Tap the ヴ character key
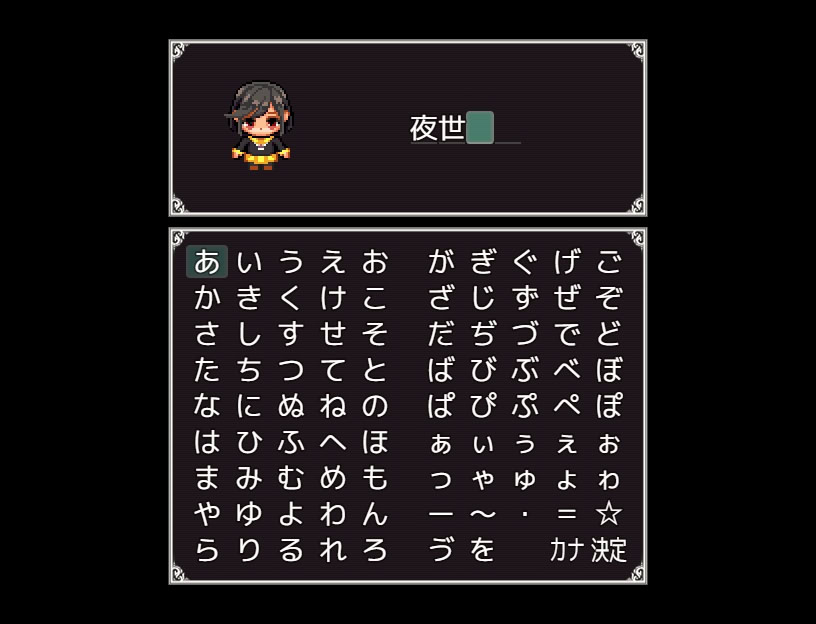 coord(441,550)
